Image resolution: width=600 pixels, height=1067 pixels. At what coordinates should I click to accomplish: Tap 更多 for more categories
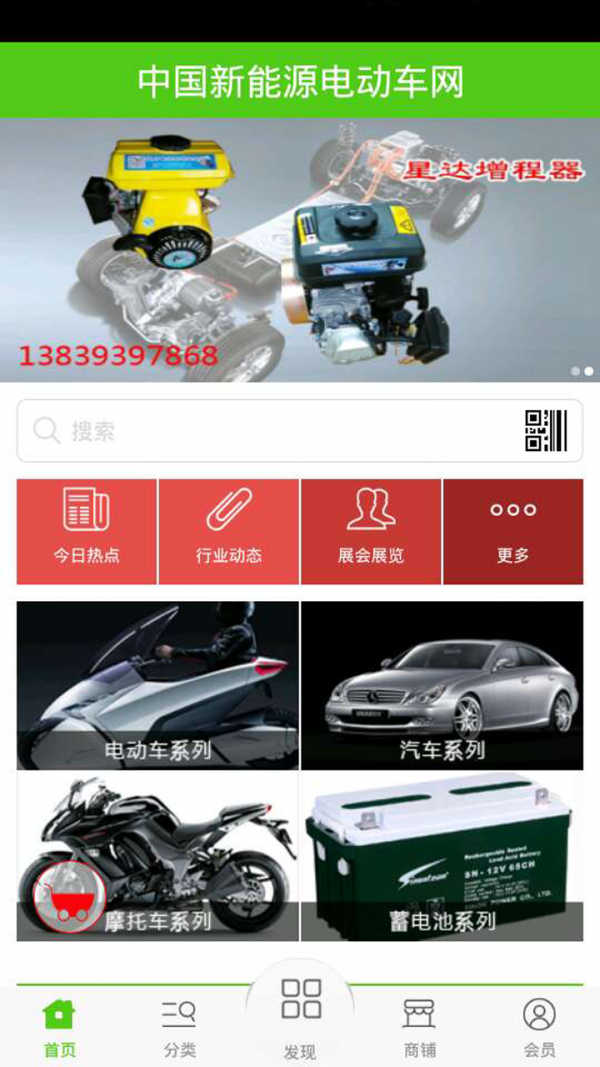[x=513, y=531]
